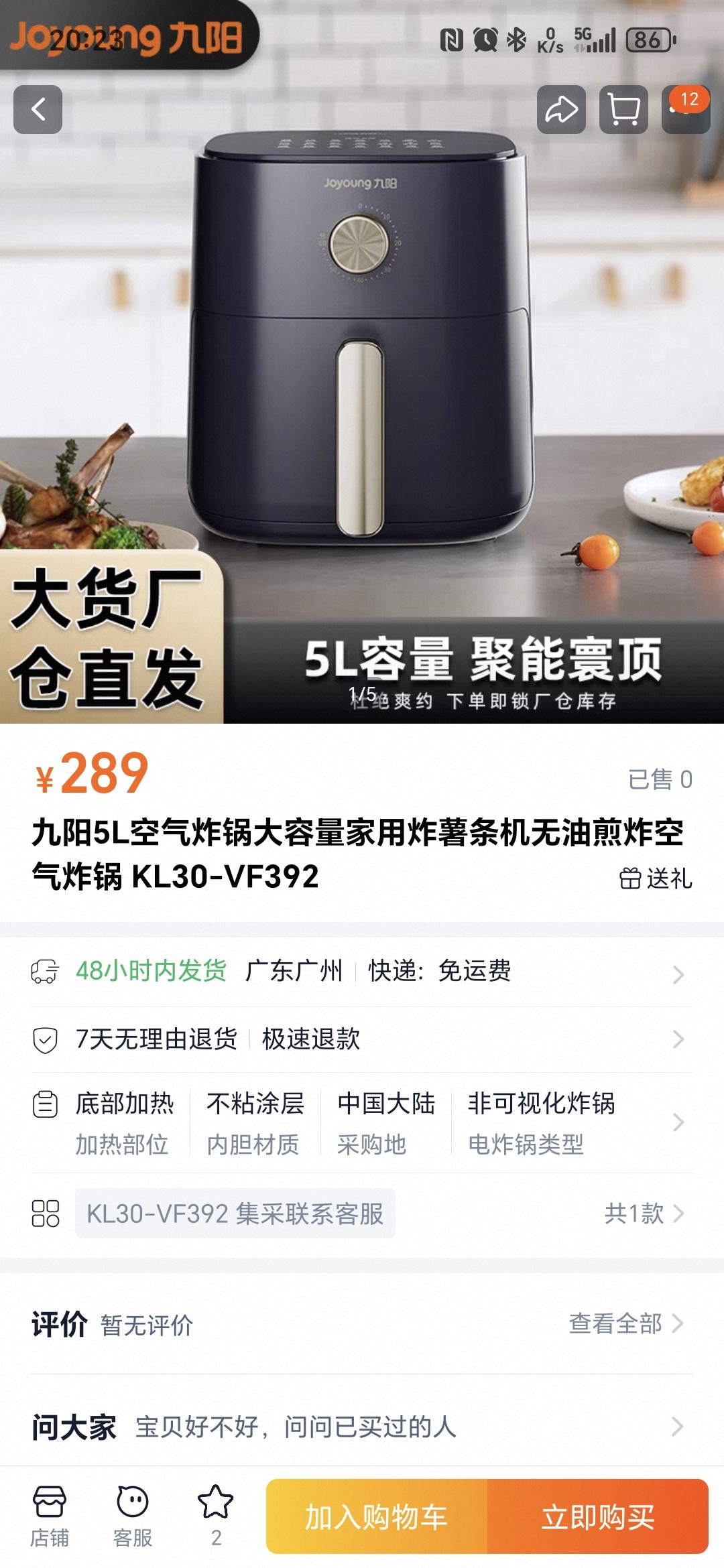
Task: Tap 立即购买 to buy now
Action: [598, 1517]
